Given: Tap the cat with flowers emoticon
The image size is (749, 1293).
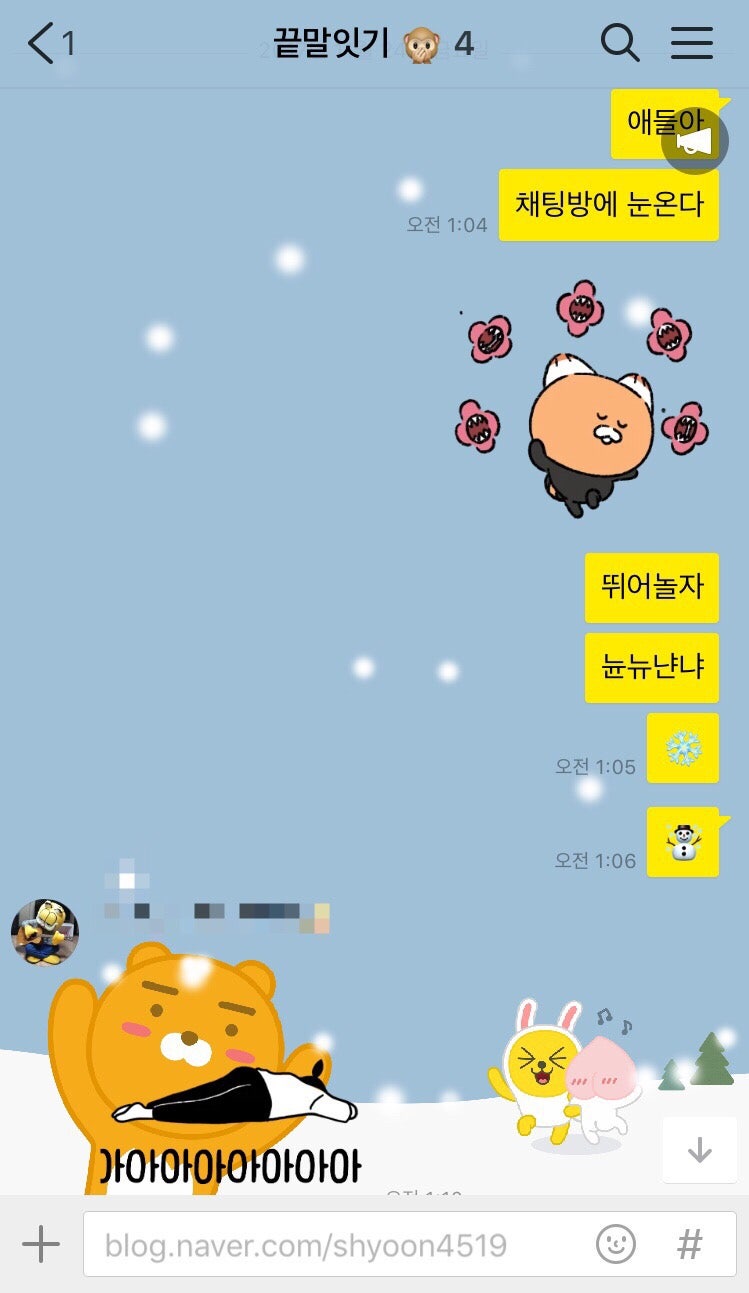Looking at the screenshot, I should coord(582,397).
